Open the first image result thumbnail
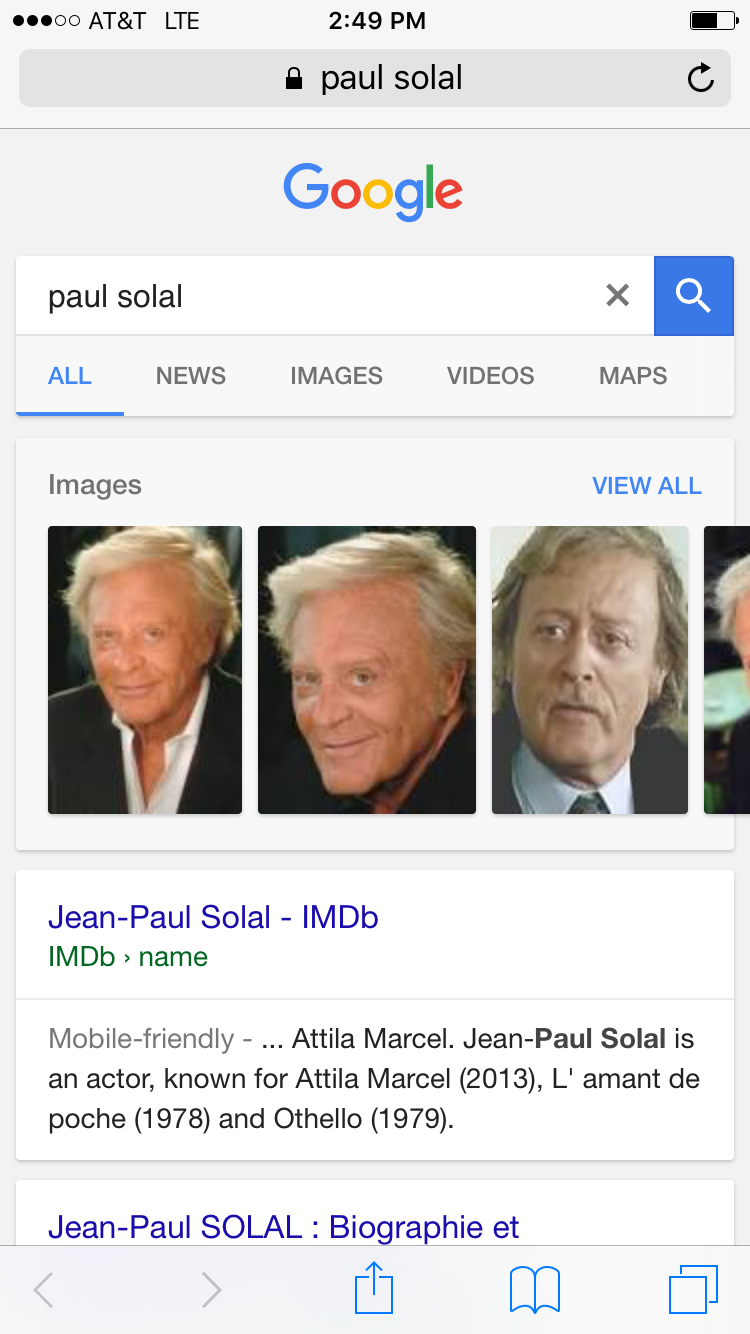The width and height of the screenshot is (750, 1334). pyautogui.click(x=145, y=670)
